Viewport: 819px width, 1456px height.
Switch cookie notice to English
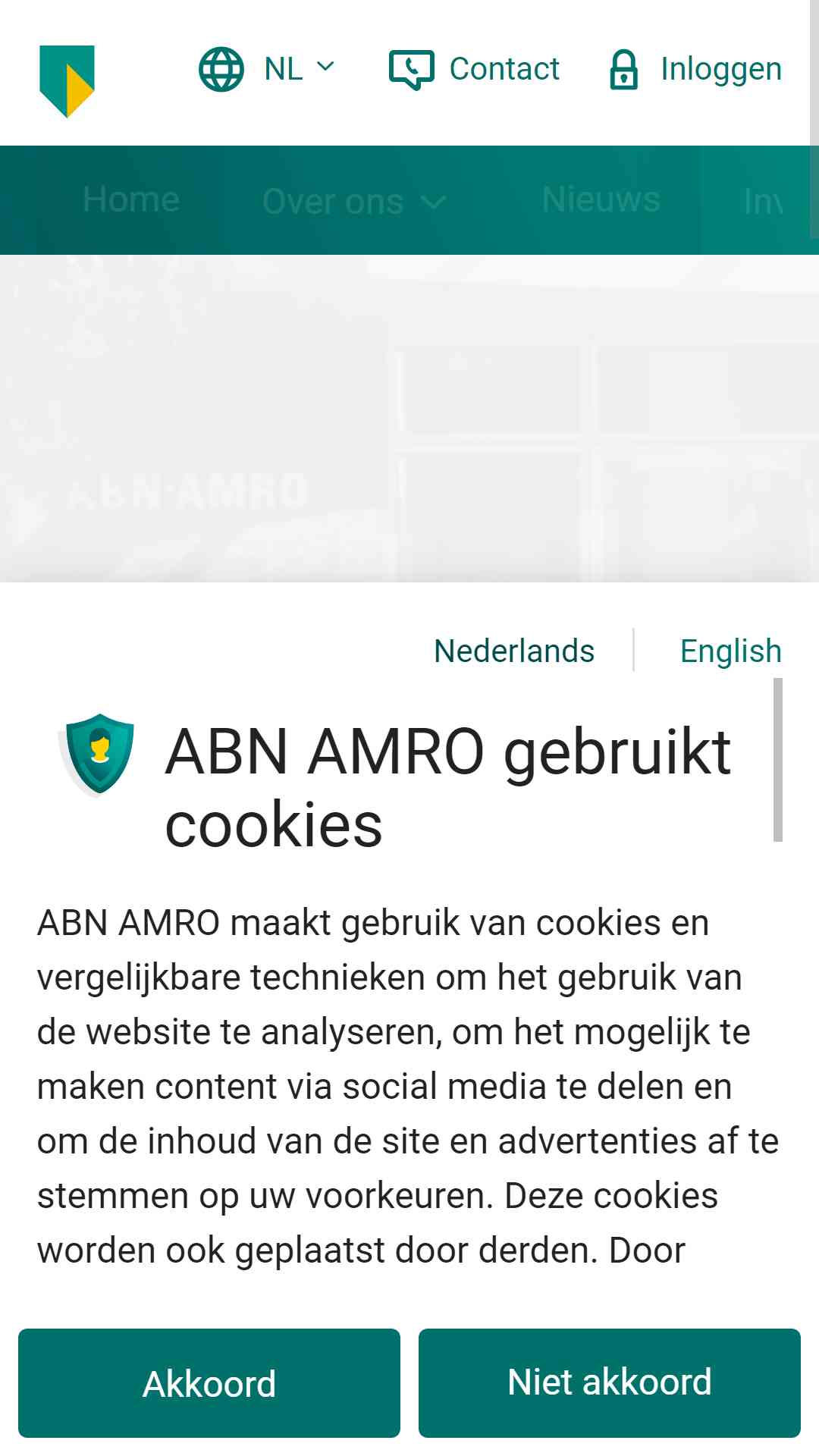tap(730, 651)
